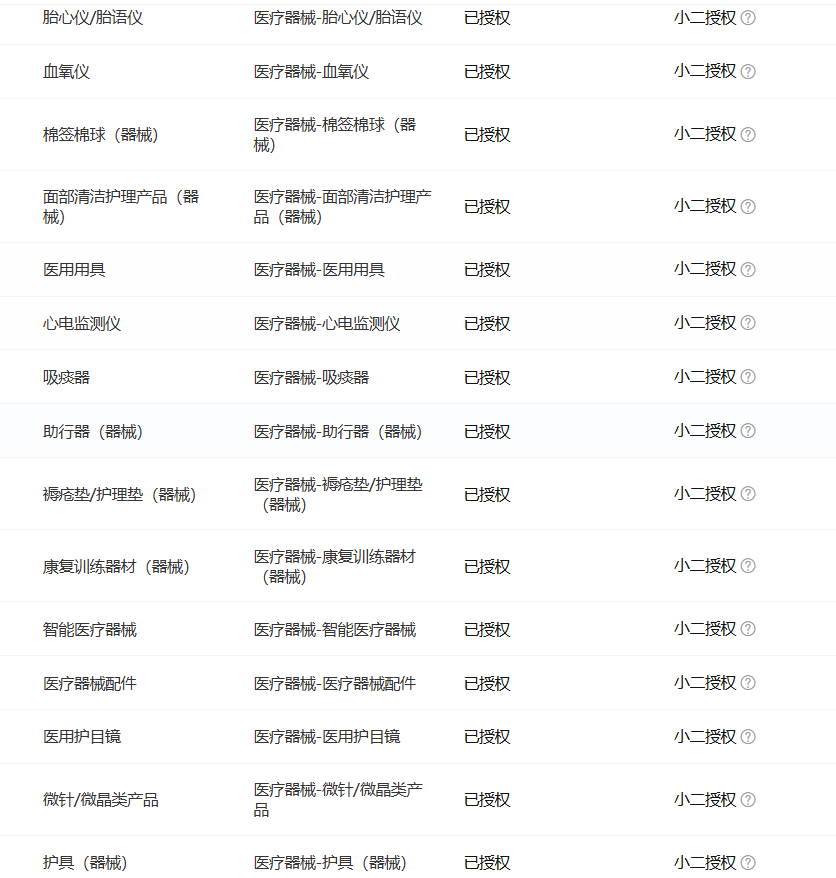
Task: Tap the help icon in the 护具（器械） row
Action: (748, 863)
